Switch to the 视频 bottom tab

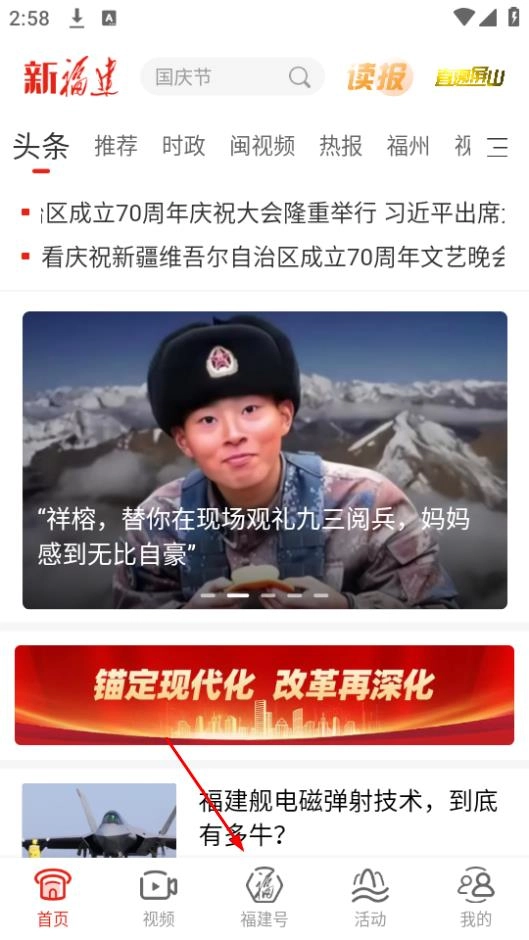pos(158,897)
